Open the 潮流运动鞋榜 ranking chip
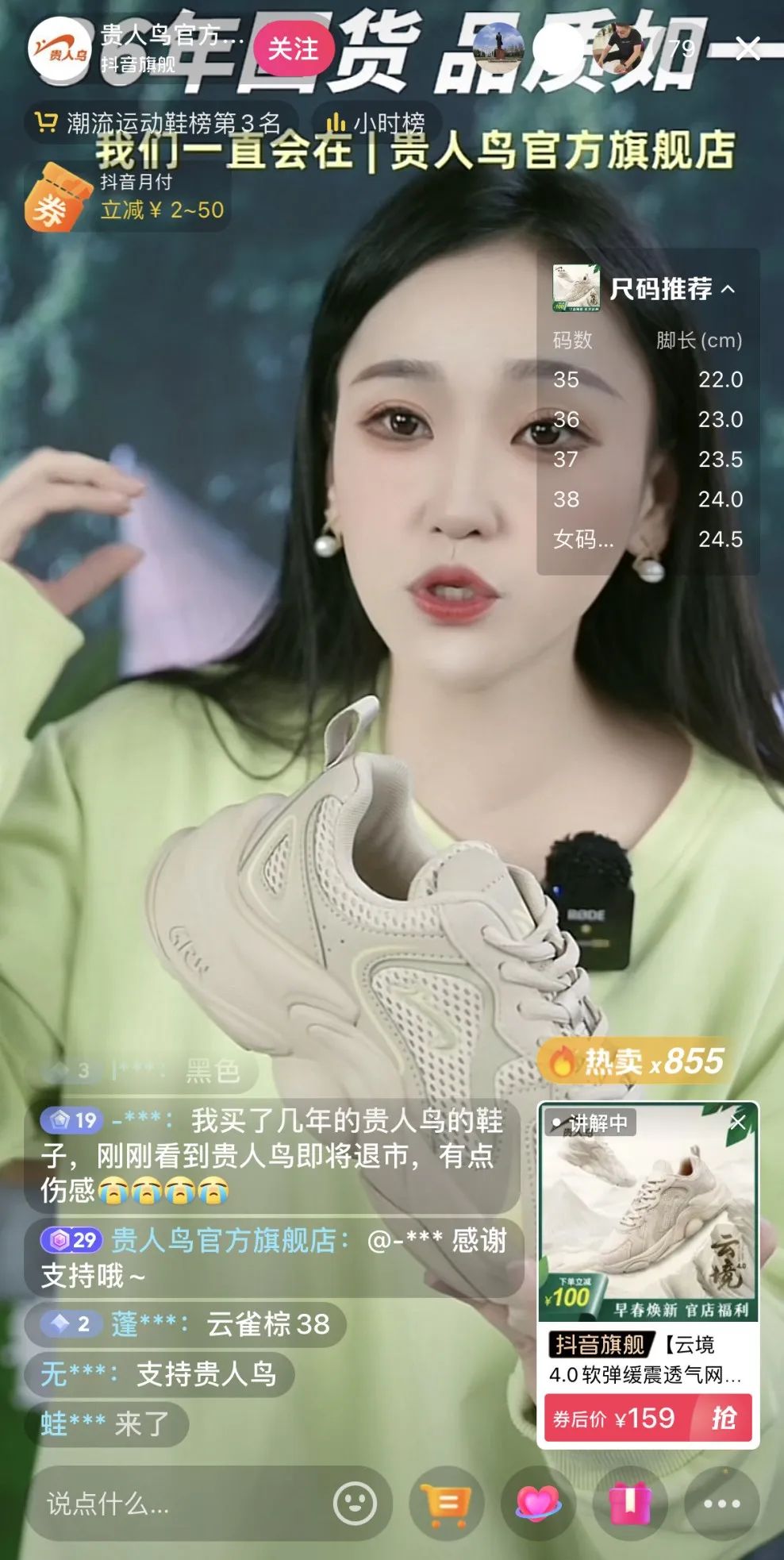Screen dimensions: 784x1560 pos(159,123)
